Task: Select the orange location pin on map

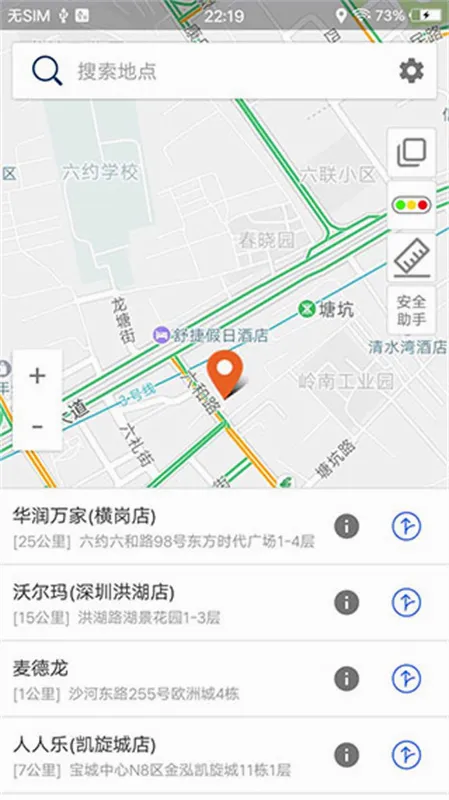Action: (224, 373)
